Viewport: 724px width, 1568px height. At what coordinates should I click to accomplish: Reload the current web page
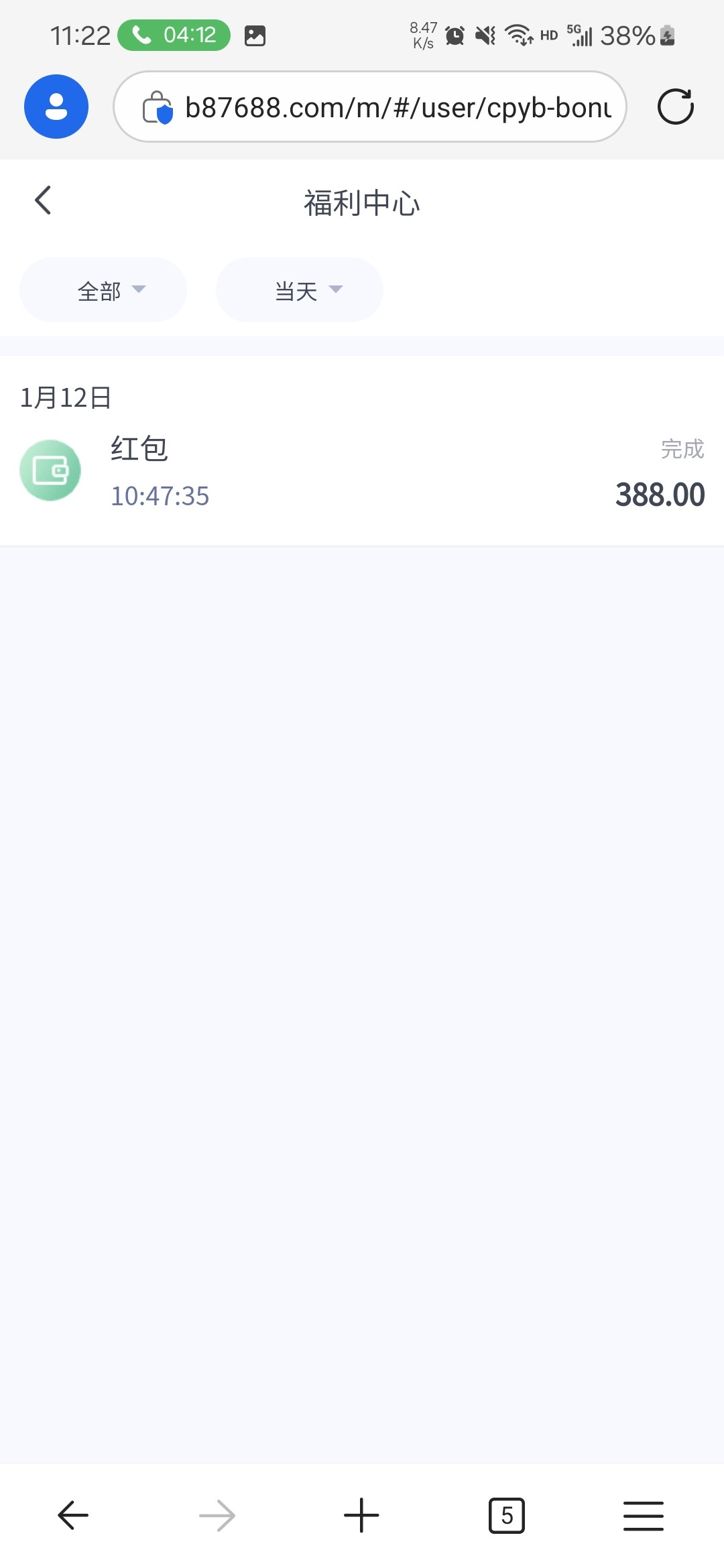point(675,107)
